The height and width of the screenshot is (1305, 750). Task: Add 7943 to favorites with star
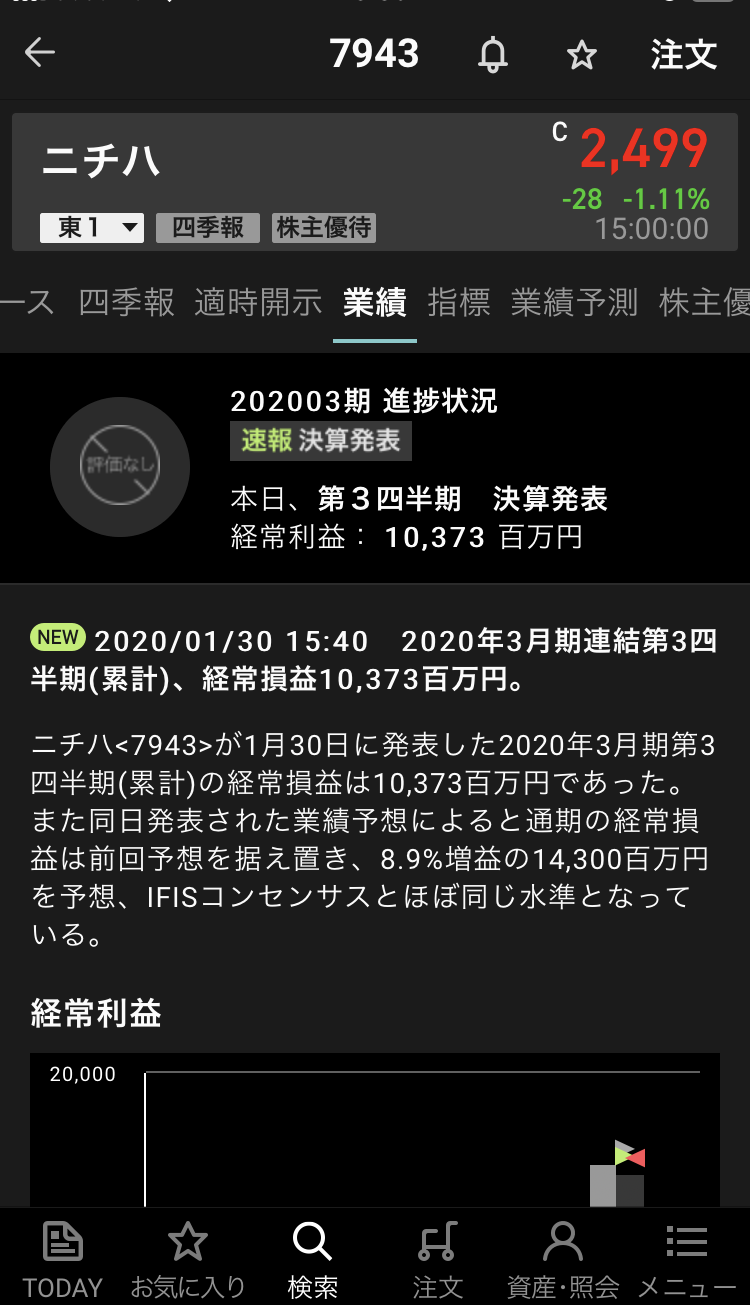pyautogui.click(x=581, y=55)
